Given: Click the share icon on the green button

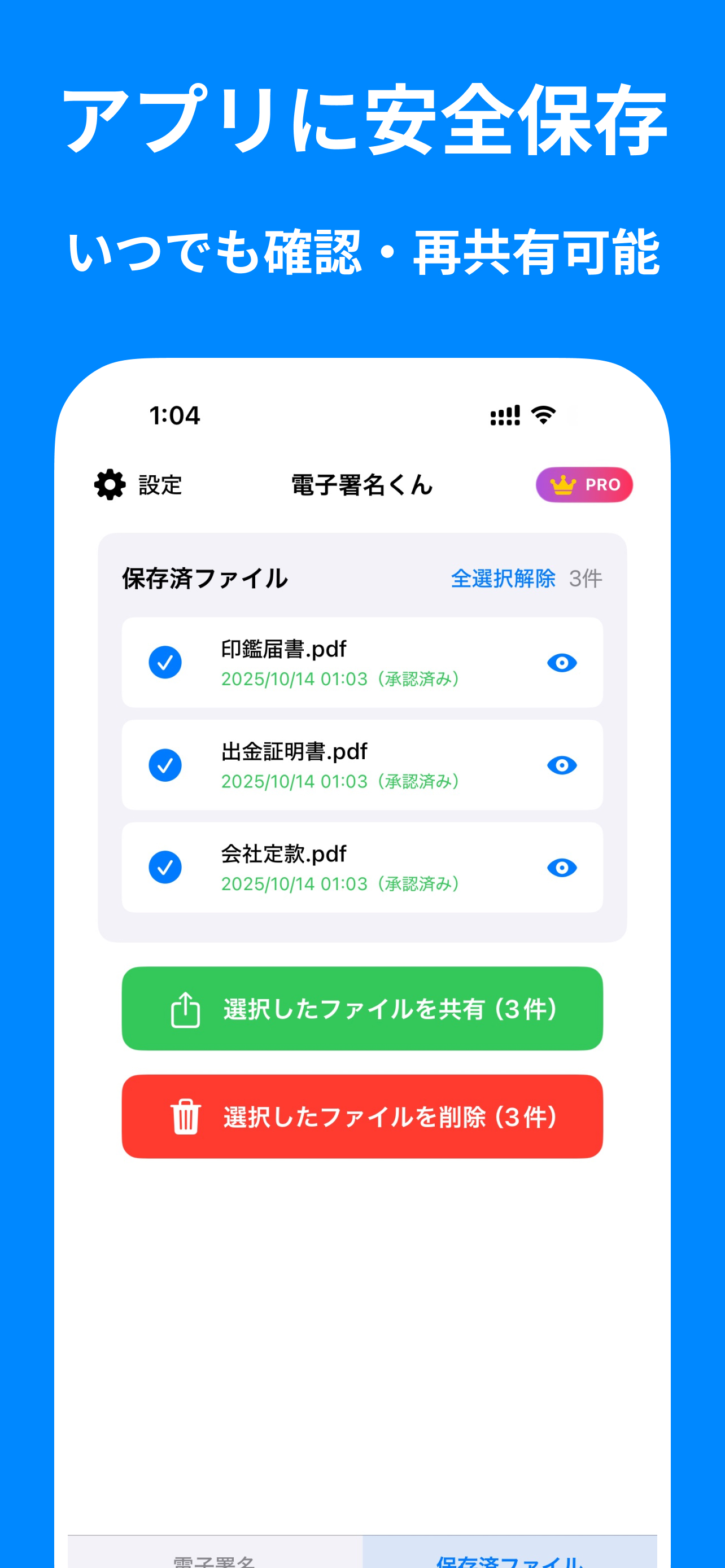Looking at the screenshot, I should coord(186,1008).
